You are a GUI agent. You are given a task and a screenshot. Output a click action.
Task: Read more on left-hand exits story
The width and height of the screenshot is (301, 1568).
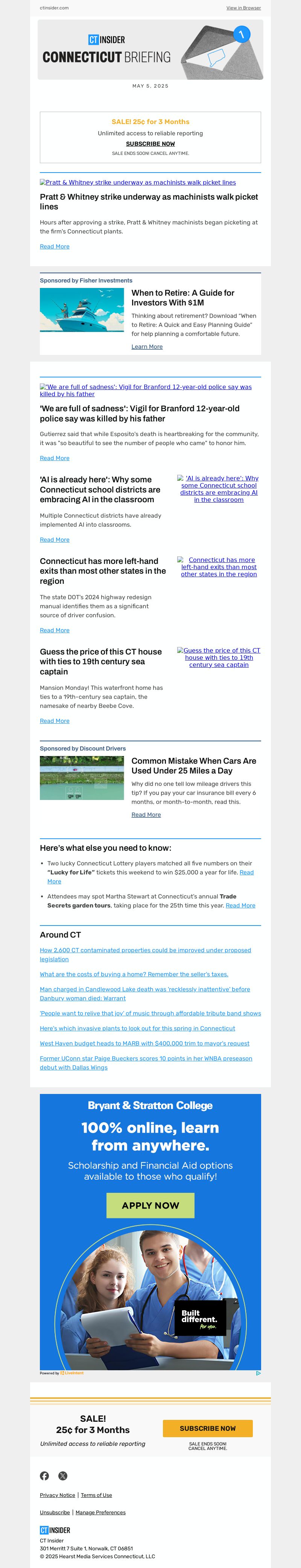(54, 630)
